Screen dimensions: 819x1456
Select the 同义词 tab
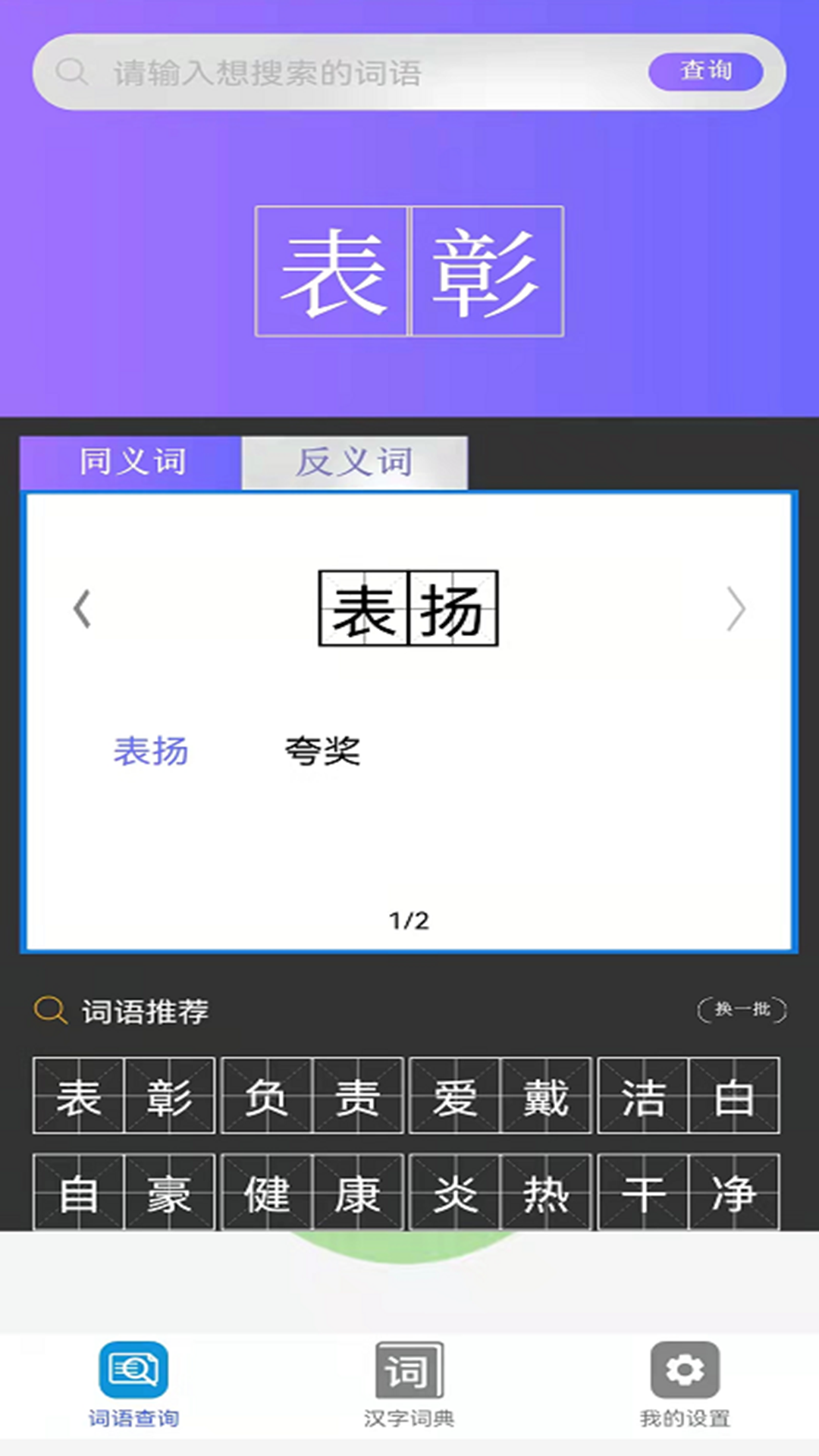(x=131, y=462)
